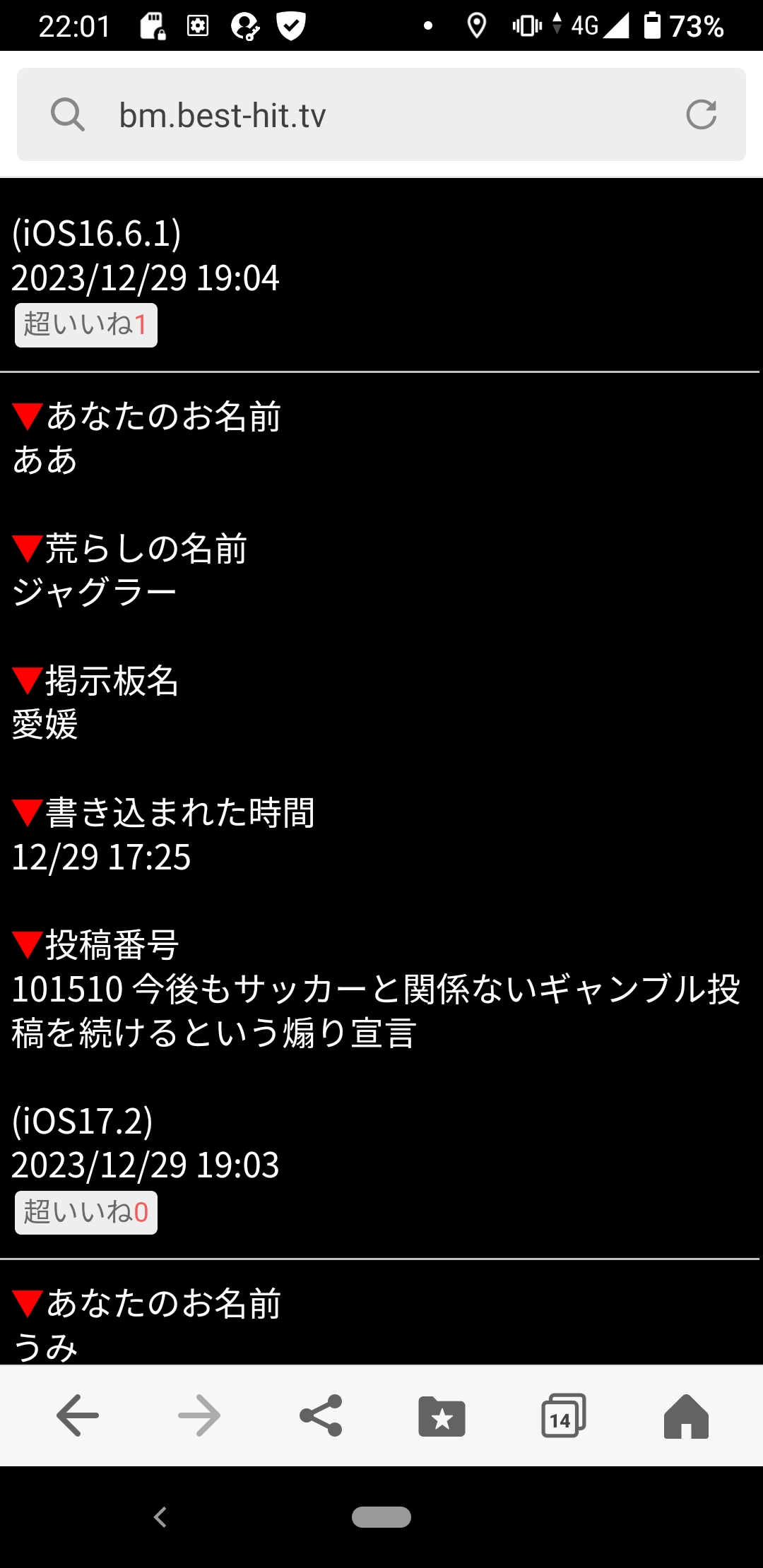This screenshot has width=763, height=1568.
Task: Tap the system back arrow
Action: (x=160, y=1516)
